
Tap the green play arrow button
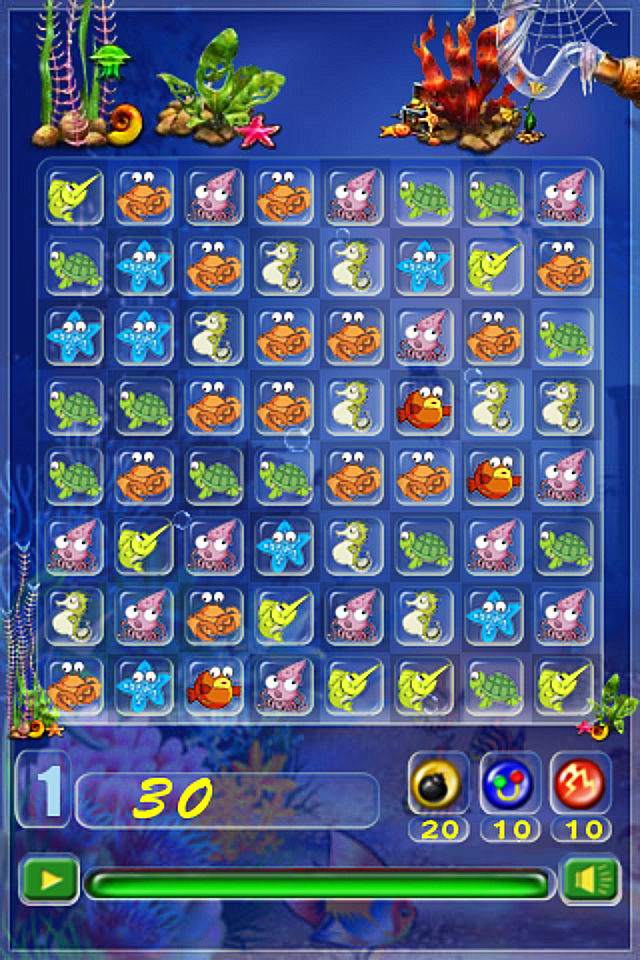pos(49,881)
